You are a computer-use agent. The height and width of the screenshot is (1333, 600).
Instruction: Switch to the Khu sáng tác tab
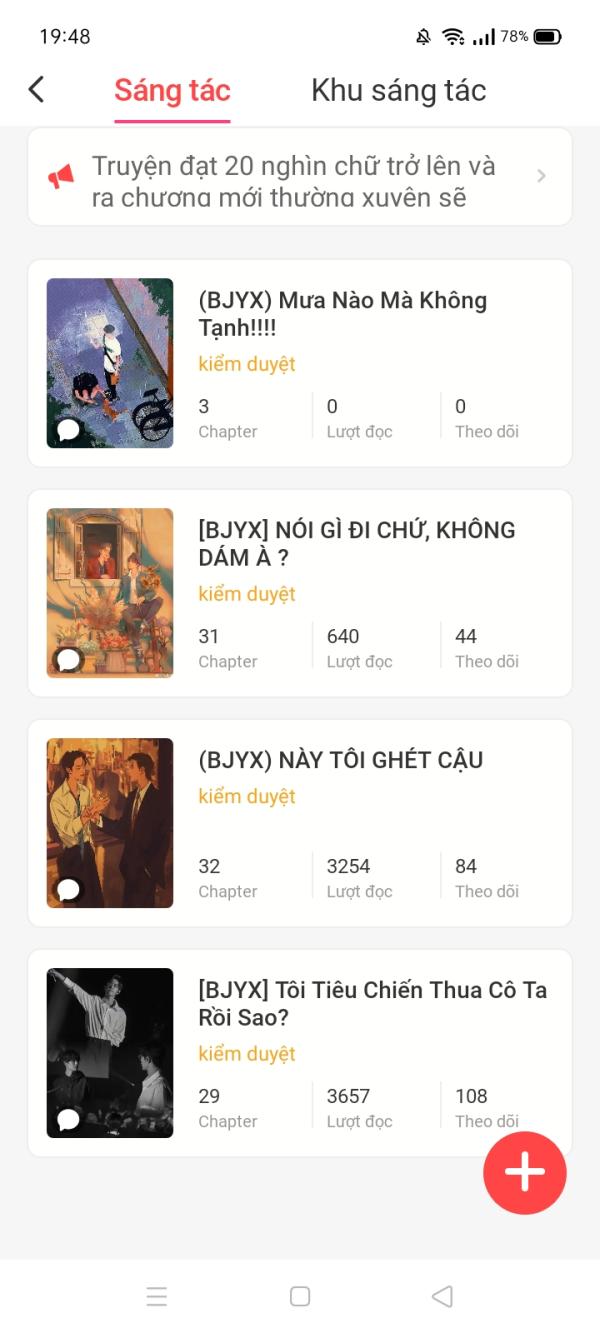[398, 90]
